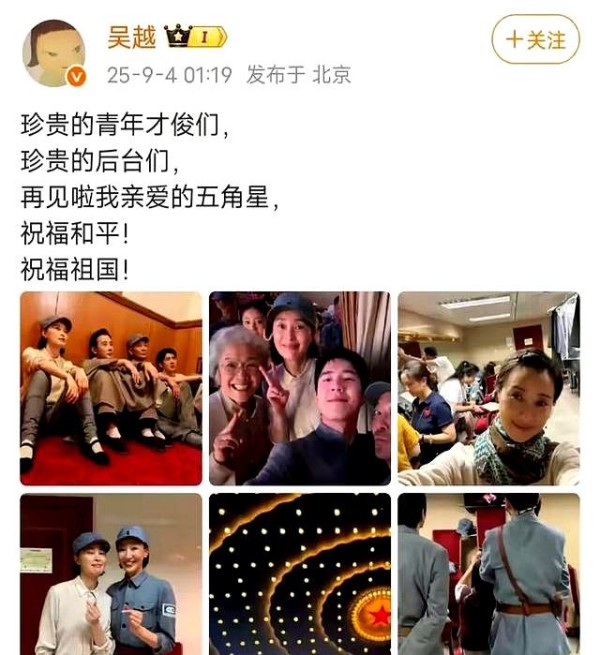This screenshot has width=600, height=655.
Task: Open the photo of four soldiers sitting
Action: coord(111,388)
